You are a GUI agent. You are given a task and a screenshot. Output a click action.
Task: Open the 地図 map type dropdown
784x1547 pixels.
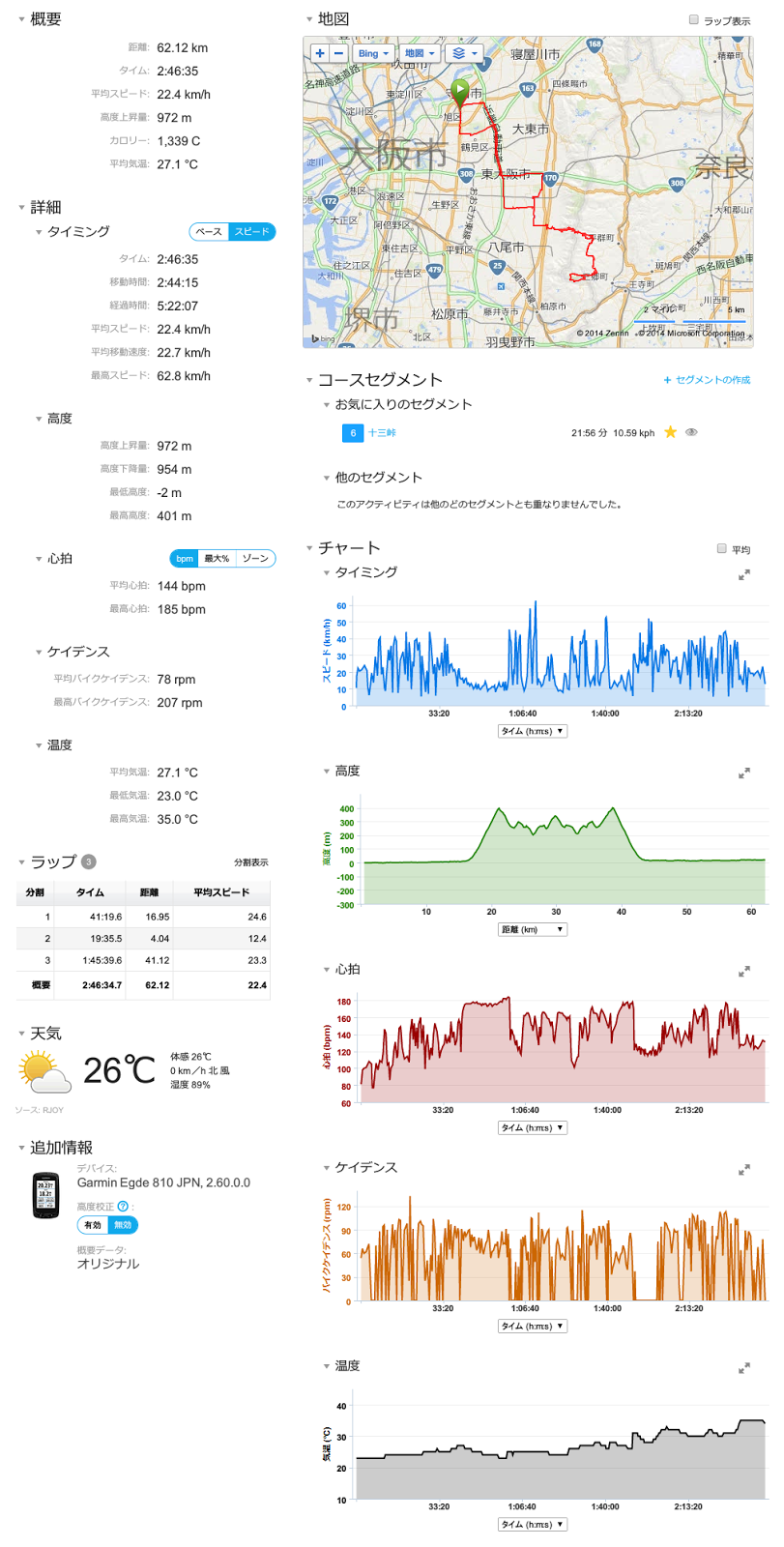click(x=420, y=53)
